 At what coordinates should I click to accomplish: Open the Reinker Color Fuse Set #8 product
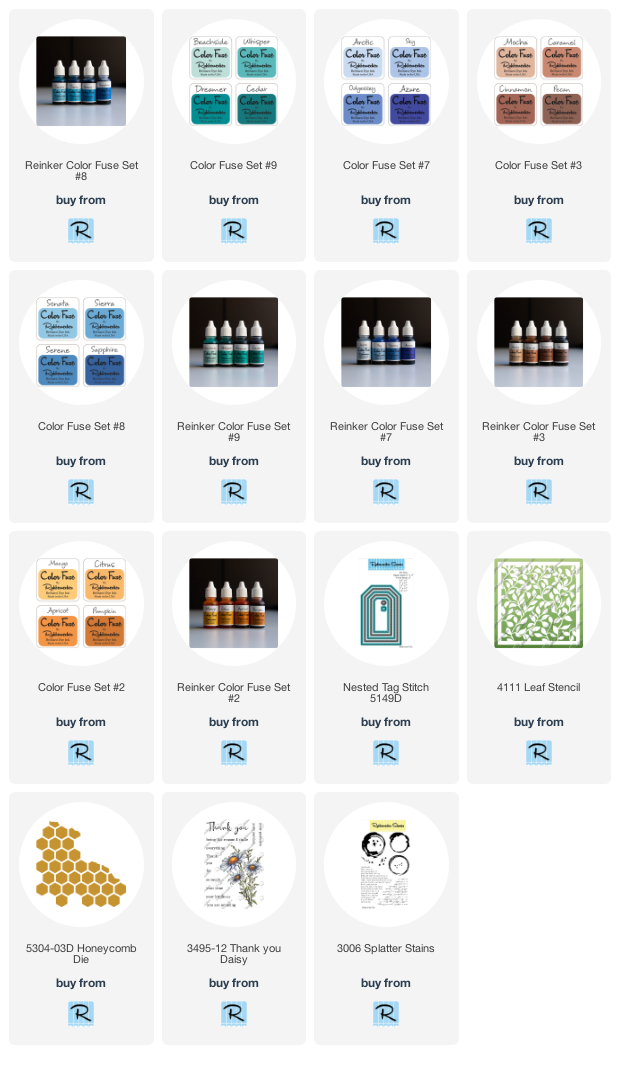81,82
